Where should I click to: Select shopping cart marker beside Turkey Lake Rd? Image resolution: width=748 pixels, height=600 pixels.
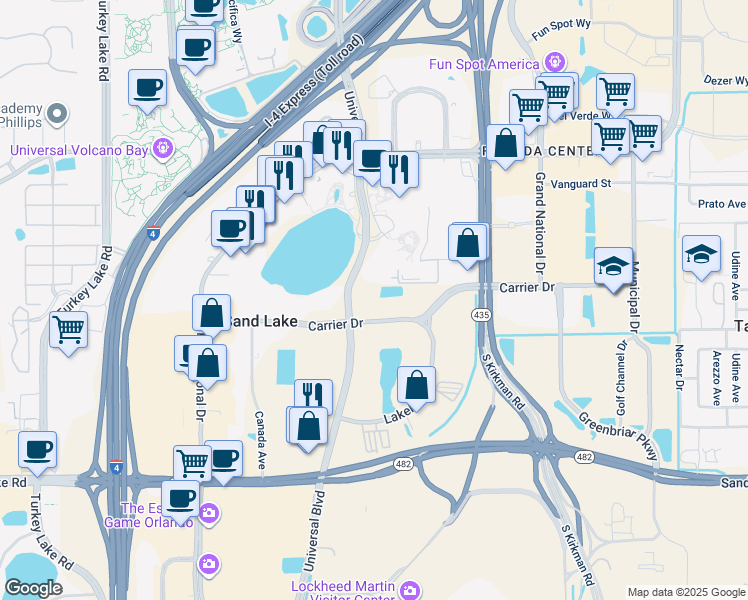pyautogui.click(x=69, y=328)
